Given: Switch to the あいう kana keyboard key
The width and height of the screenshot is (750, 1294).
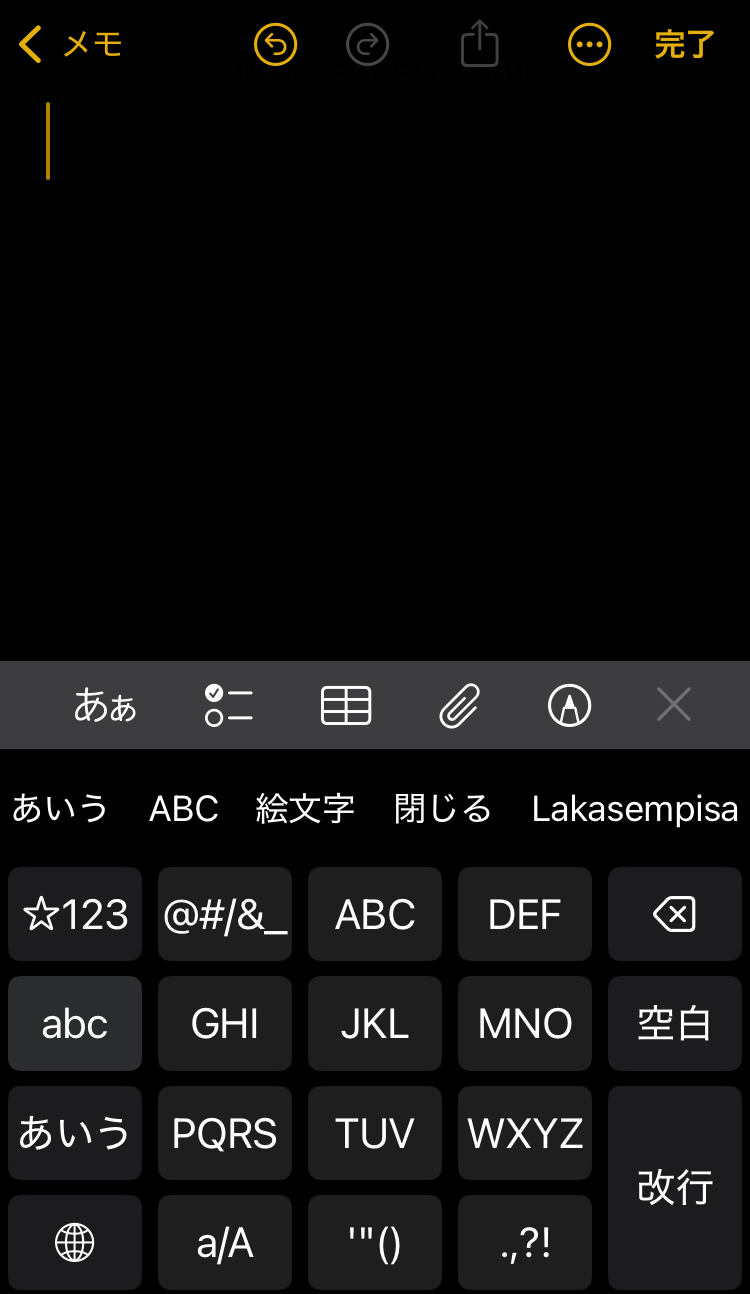Looking at the screenshot, I should click(75, 1133).
